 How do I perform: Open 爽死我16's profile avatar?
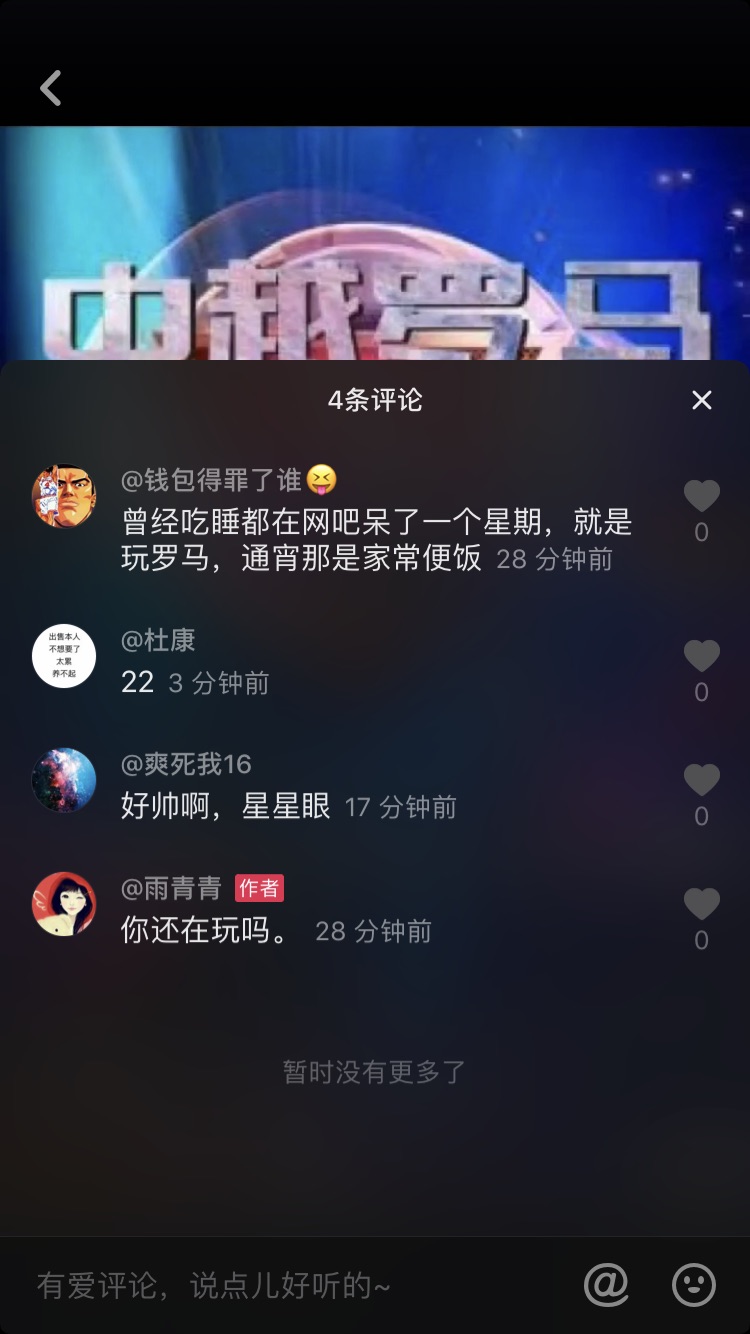[x=64, y=780]
